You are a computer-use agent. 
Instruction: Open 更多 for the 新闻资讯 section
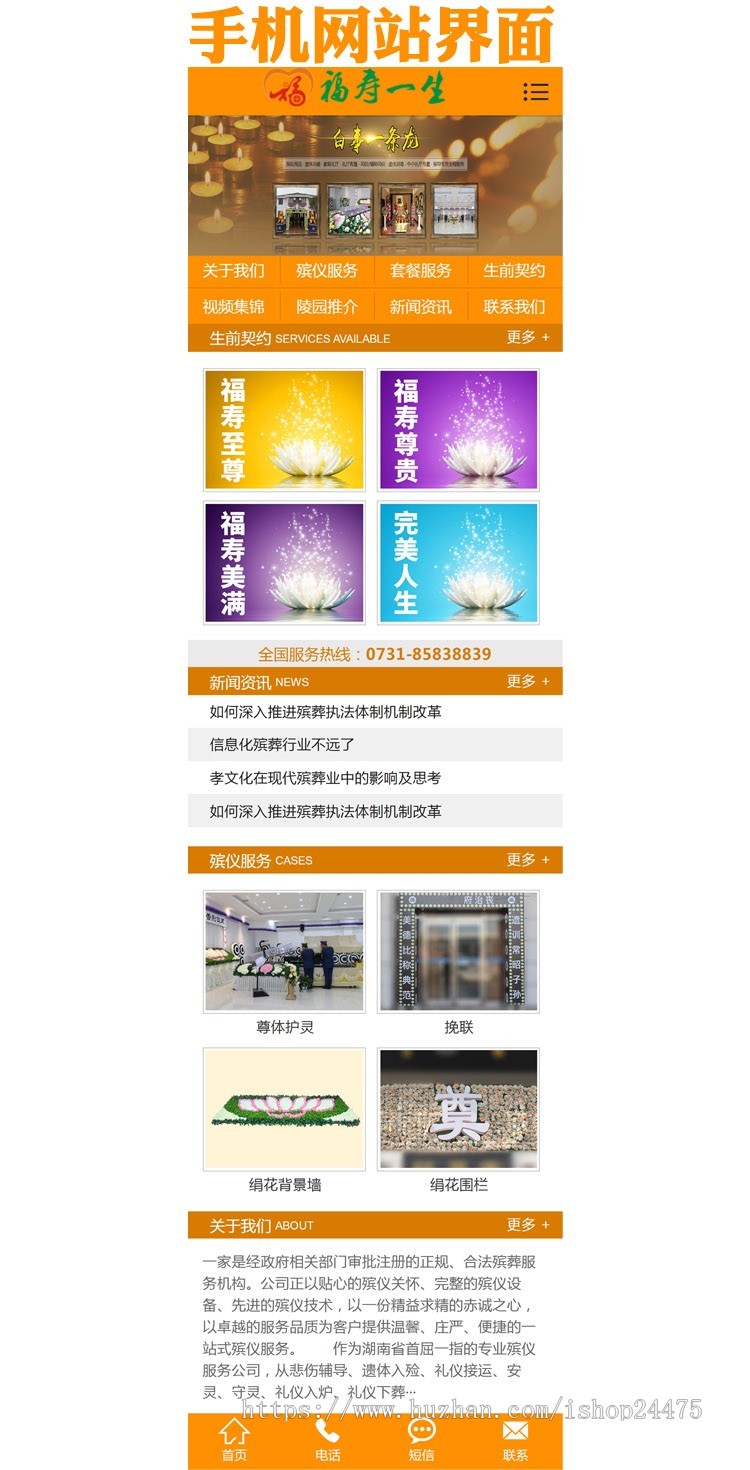528,680
